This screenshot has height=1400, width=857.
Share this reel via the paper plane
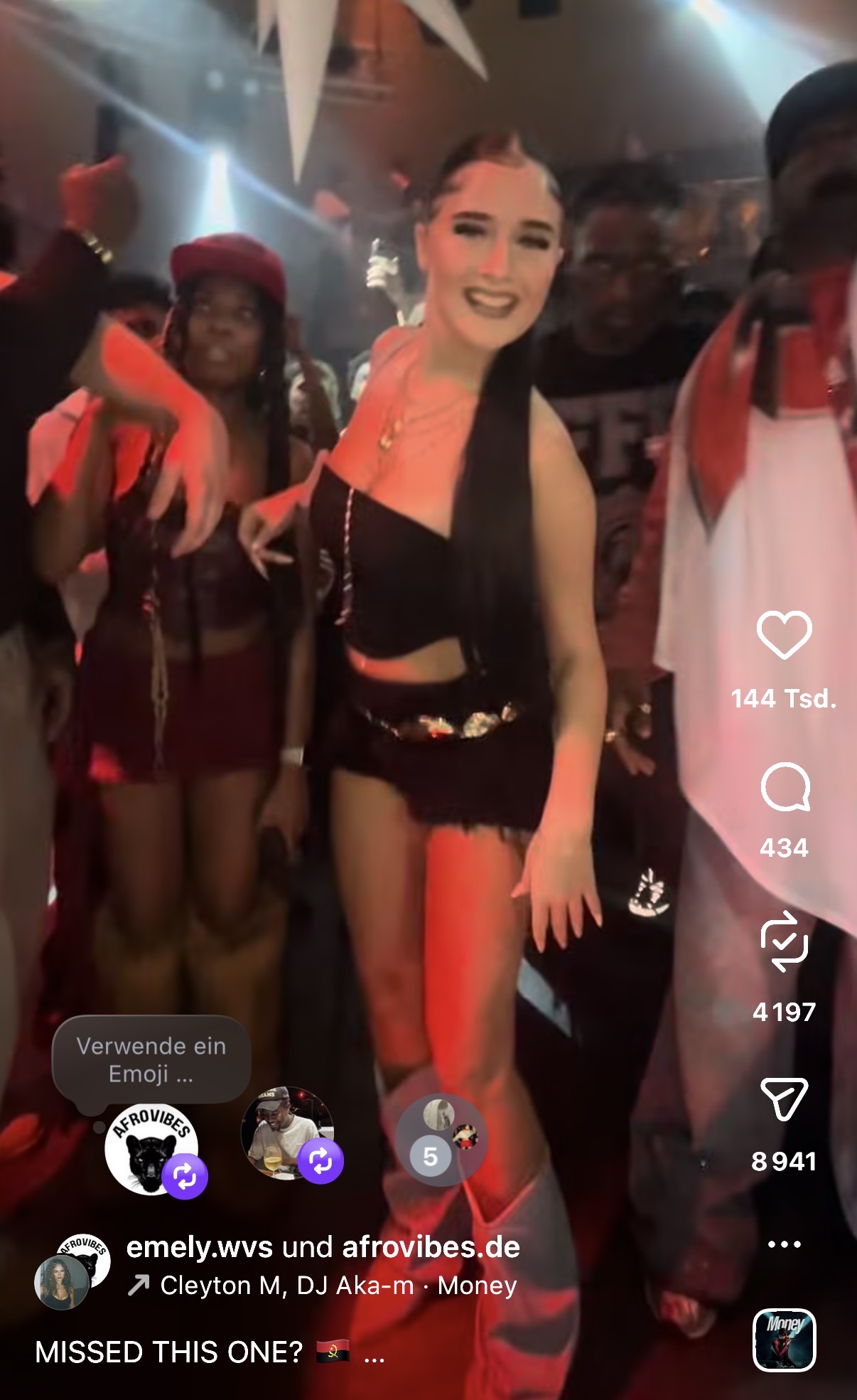tap(784, 1099)
